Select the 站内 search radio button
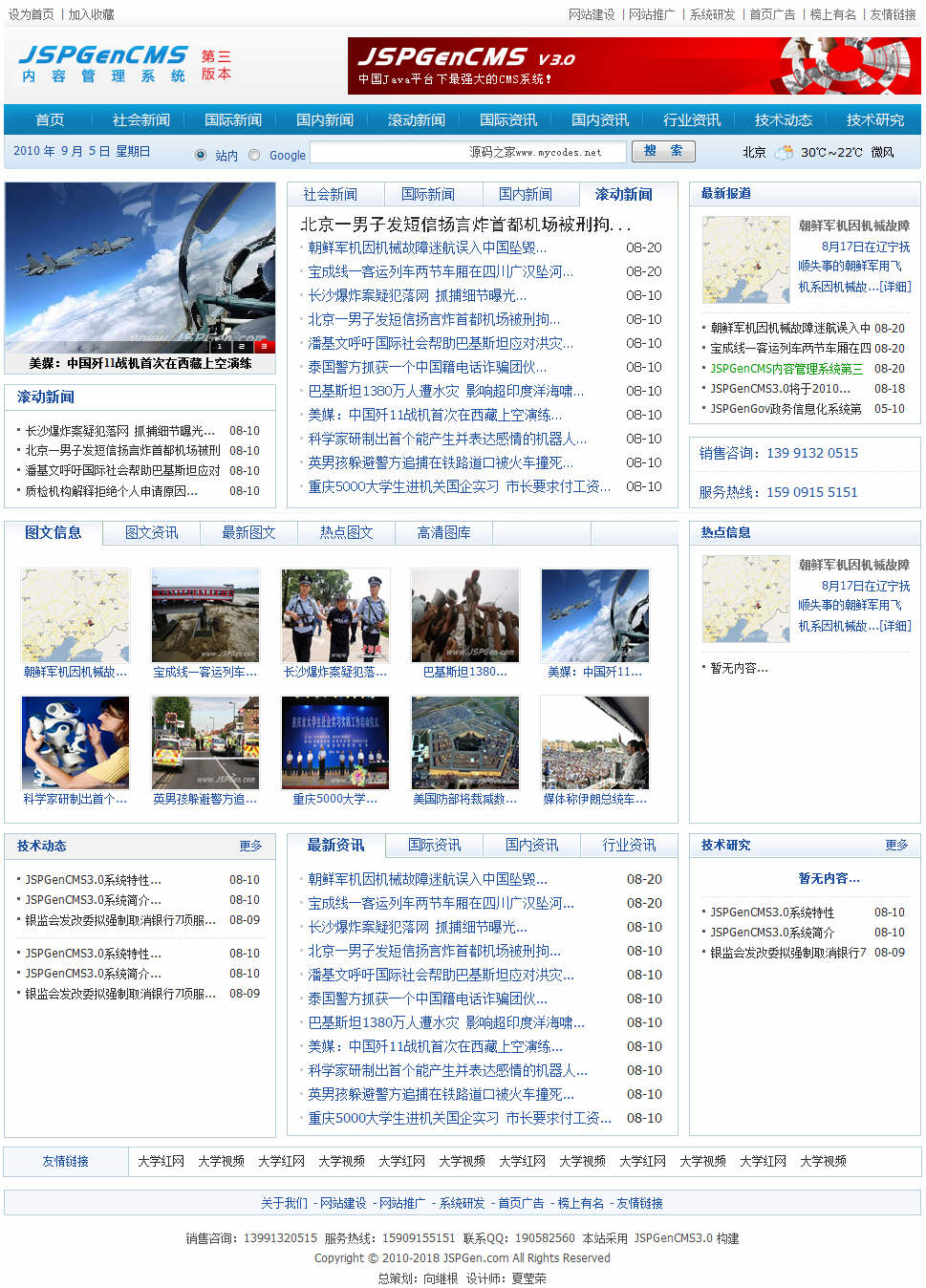The height and width of the screenshot is (1288, 926). coord(201,155)
